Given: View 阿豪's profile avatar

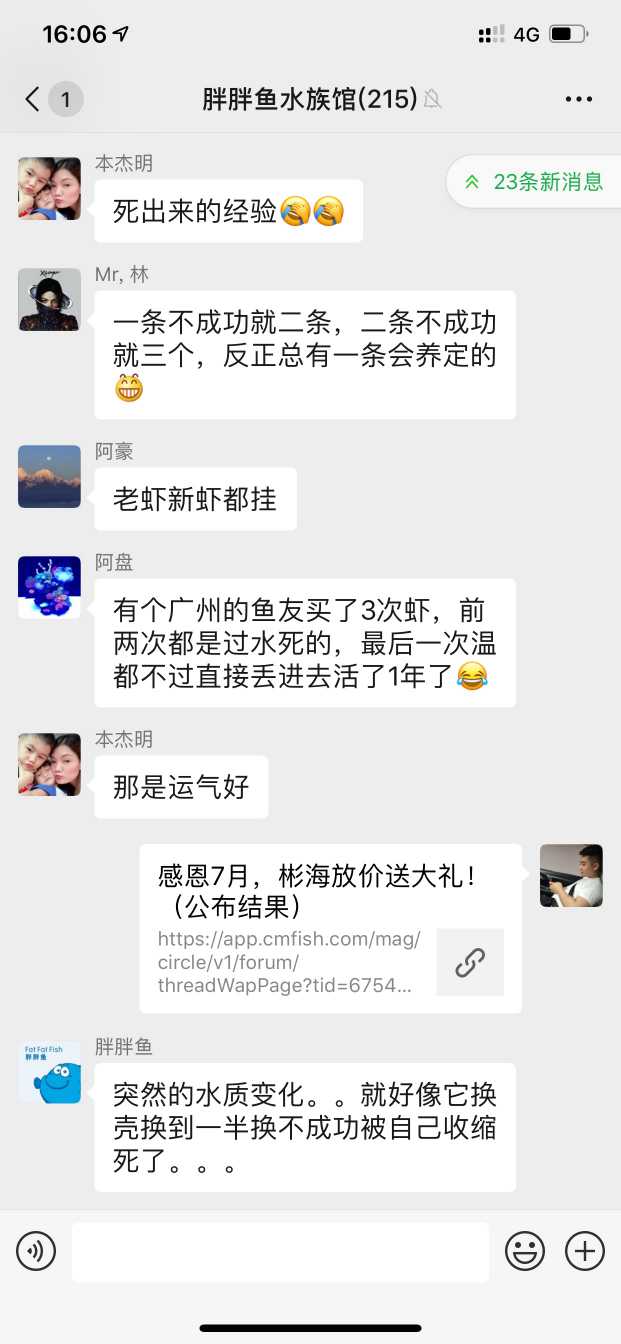Looking at the screenshot, I should [50, 476].
